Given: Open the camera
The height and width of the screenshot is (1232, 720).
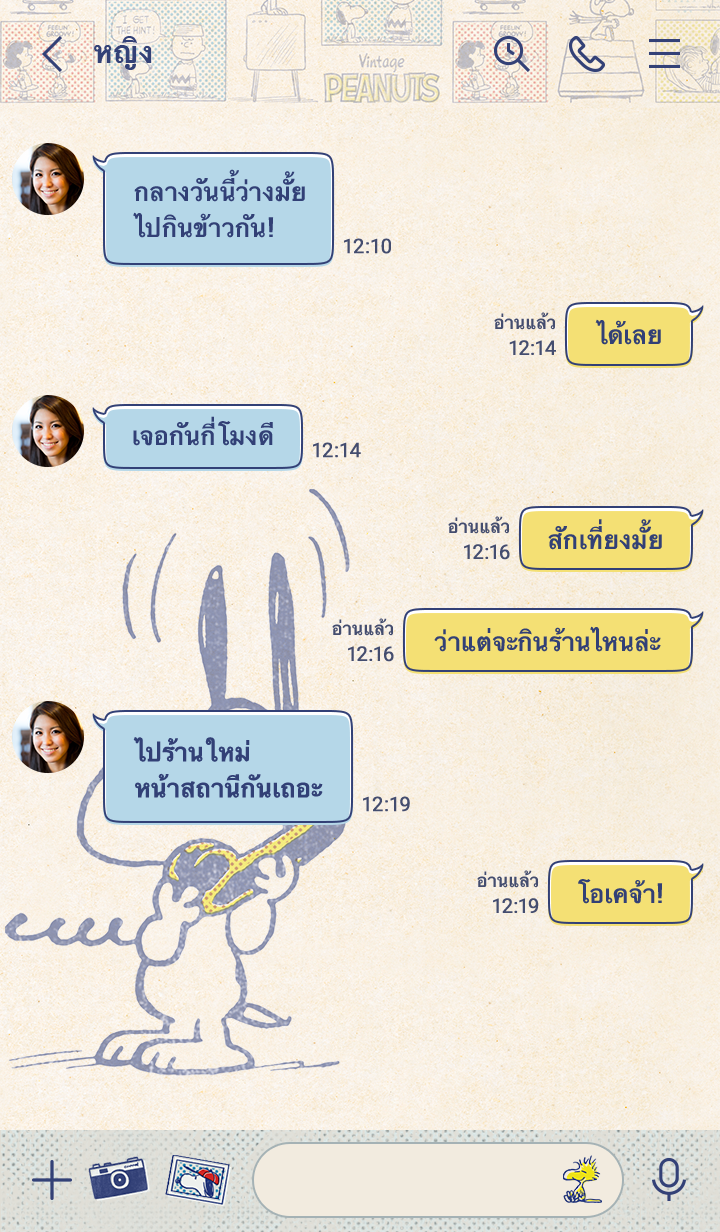Looking at the screenshot, I should (118, 1179).
